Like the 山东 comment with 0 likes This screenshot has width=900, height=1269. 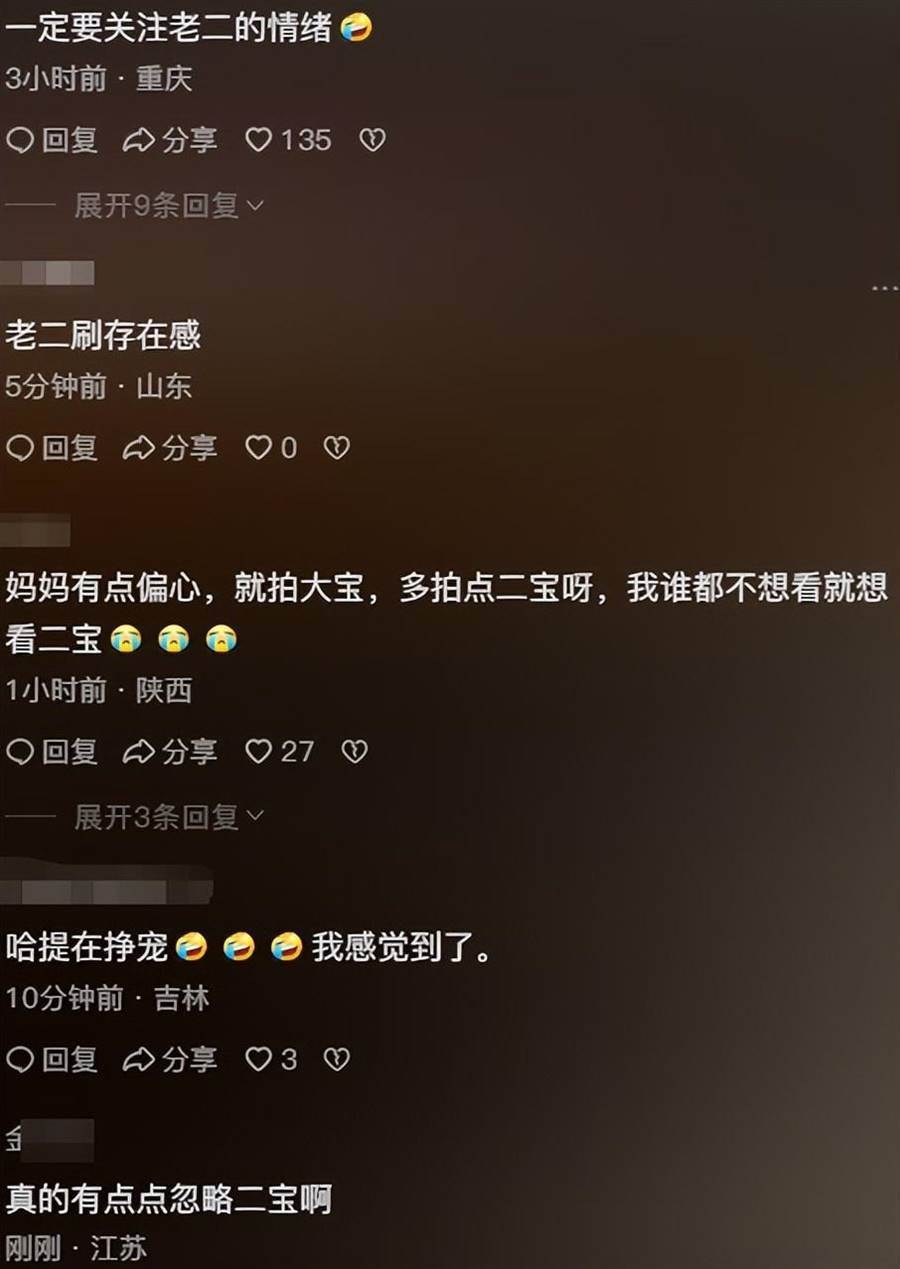[272, 448]
